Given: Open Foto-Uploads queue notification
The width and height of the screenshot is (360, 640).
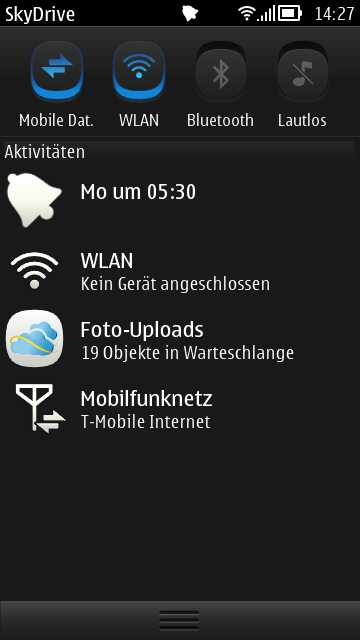Looking at the screenshot, I should click(180, 339).
